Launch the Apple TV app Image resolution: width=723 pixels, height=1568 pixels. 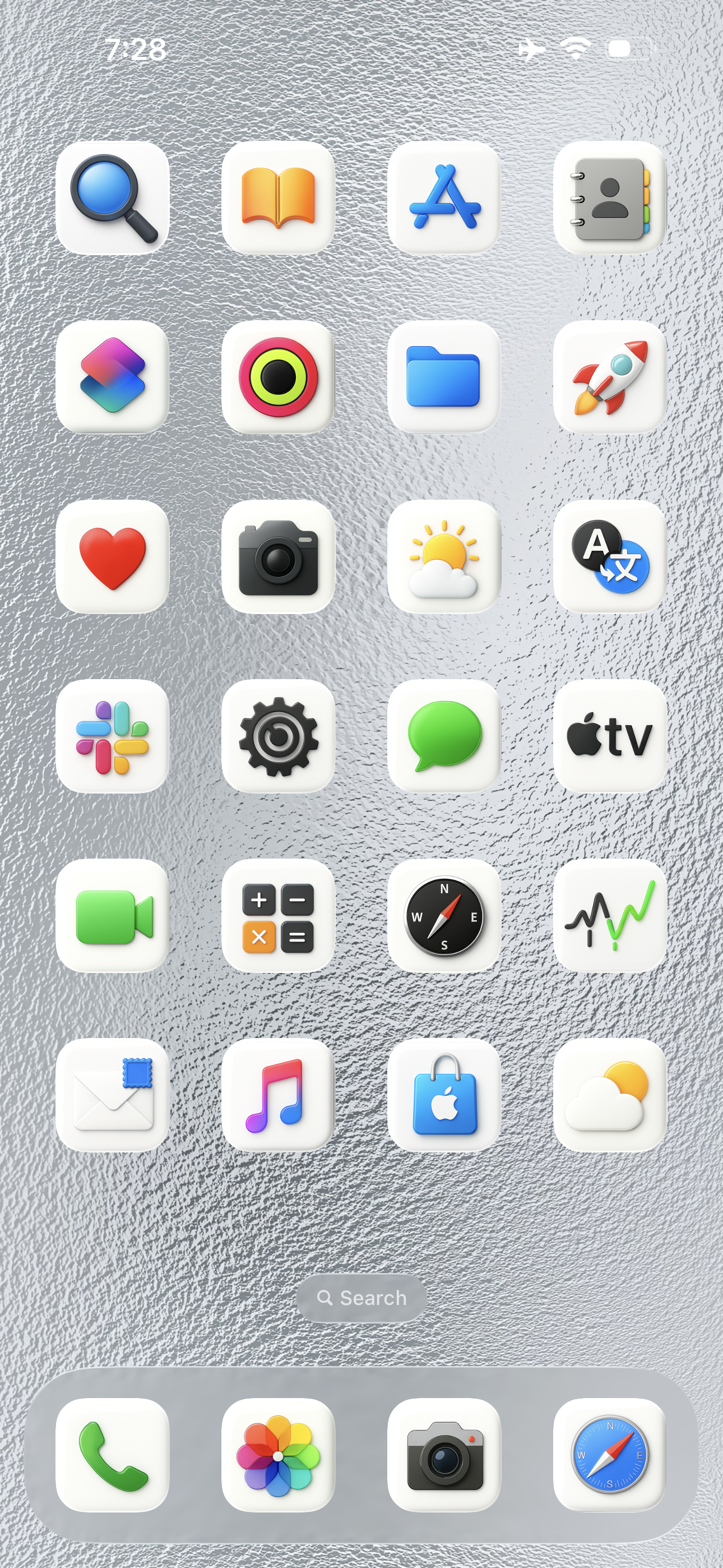click(610, 736)
